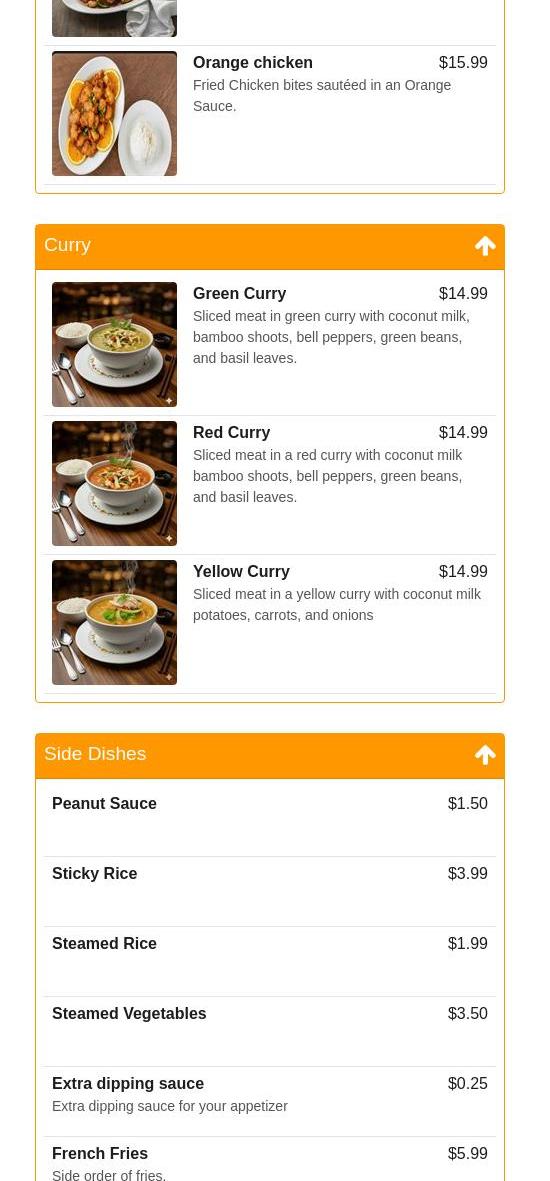550x1181 pixels.
Task: Open the Steamed Vegetables item
Action: point(270,1031)
